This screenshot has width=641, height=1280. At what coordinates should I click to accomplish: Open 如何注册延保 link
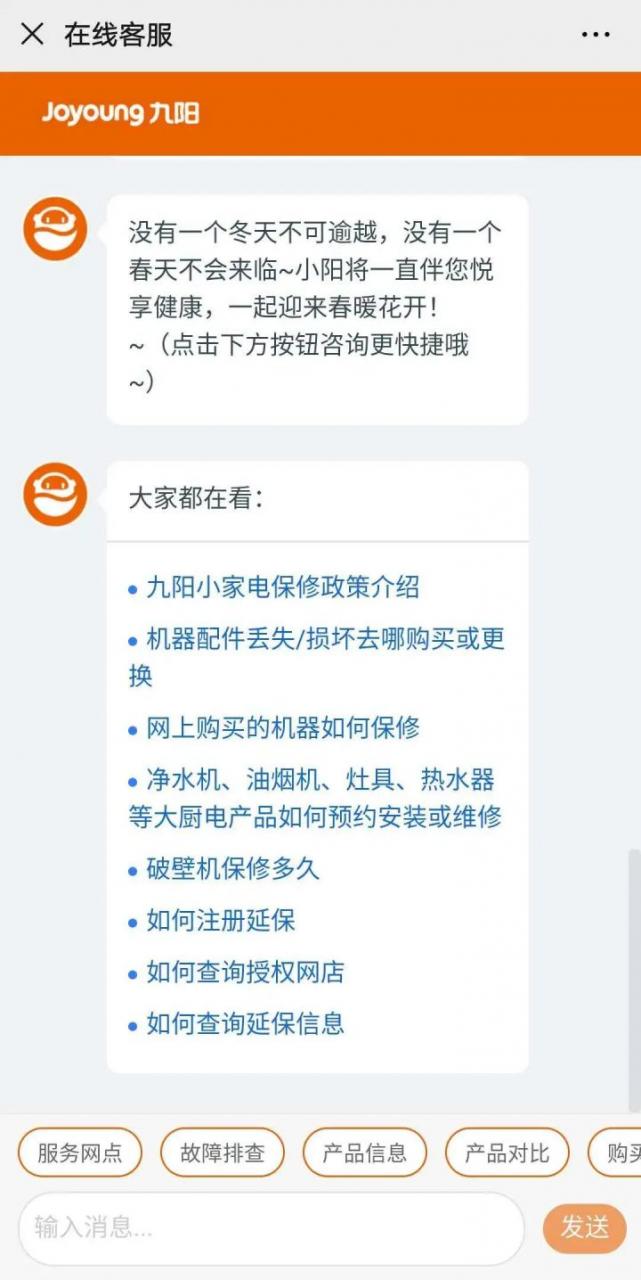click(x=221, y=920)
